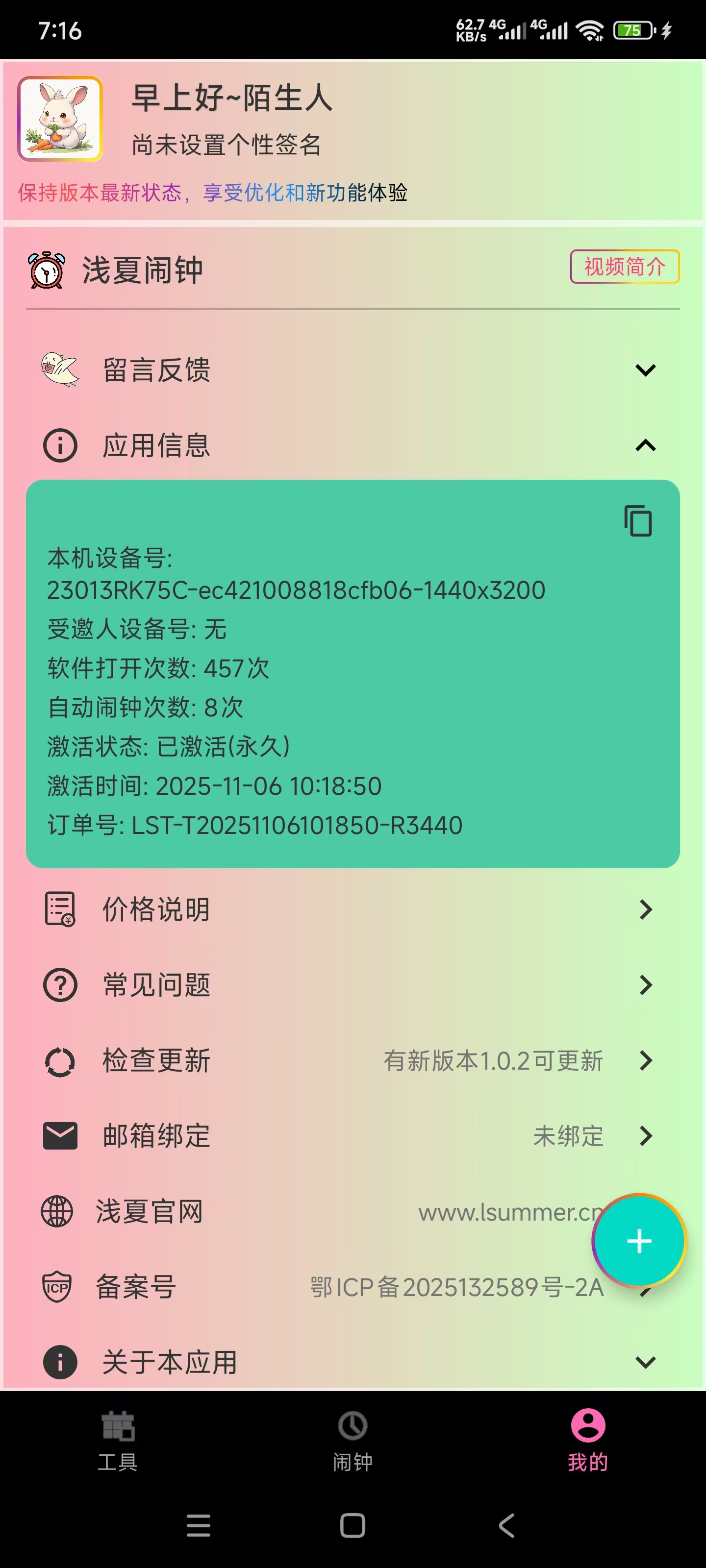
Task: Select the 价格说明 price list icon
Action: (x=59, y=909)
